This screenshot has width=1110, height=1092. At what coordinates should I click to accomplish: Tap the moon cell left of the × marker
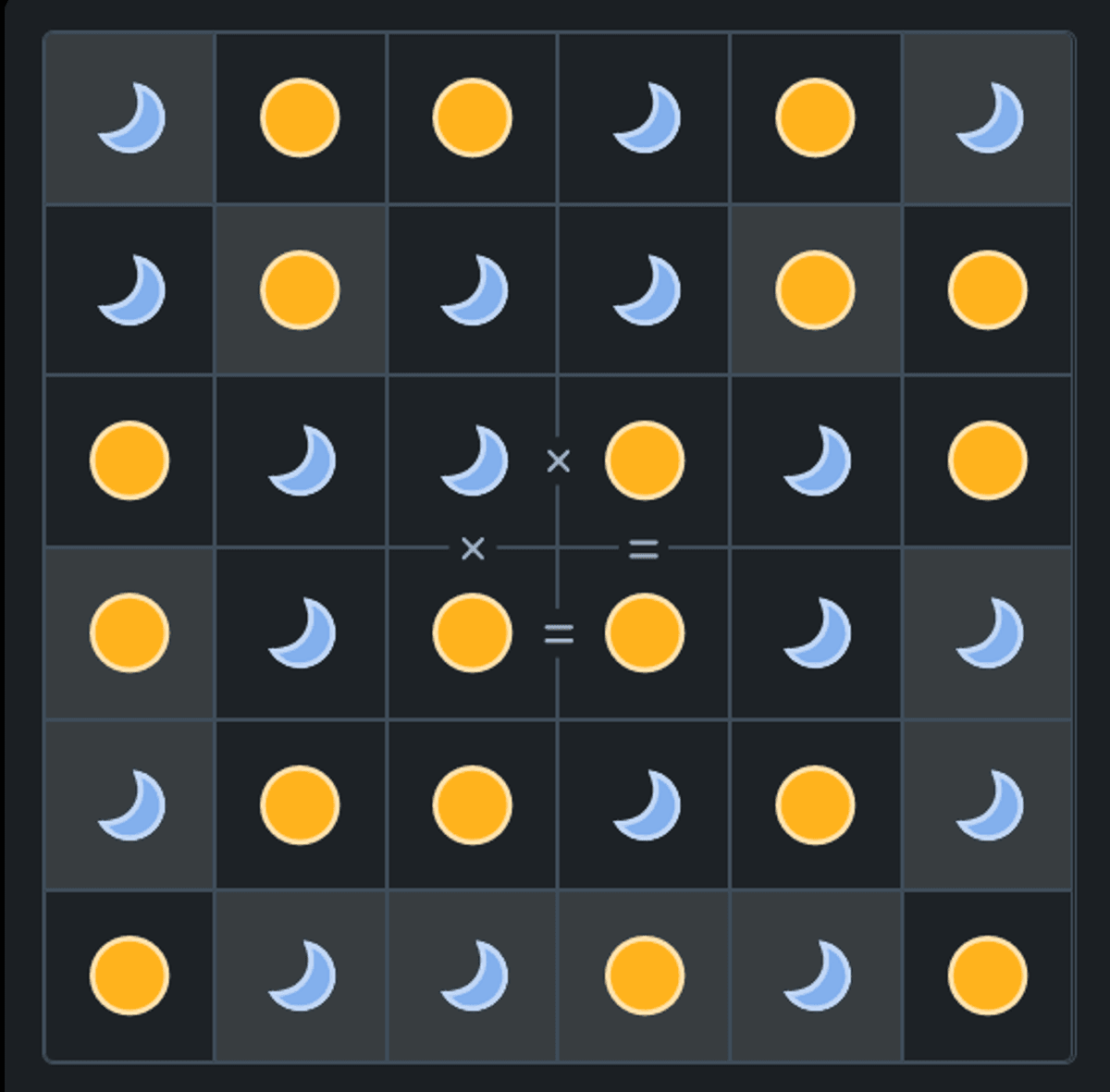point(473,460)
